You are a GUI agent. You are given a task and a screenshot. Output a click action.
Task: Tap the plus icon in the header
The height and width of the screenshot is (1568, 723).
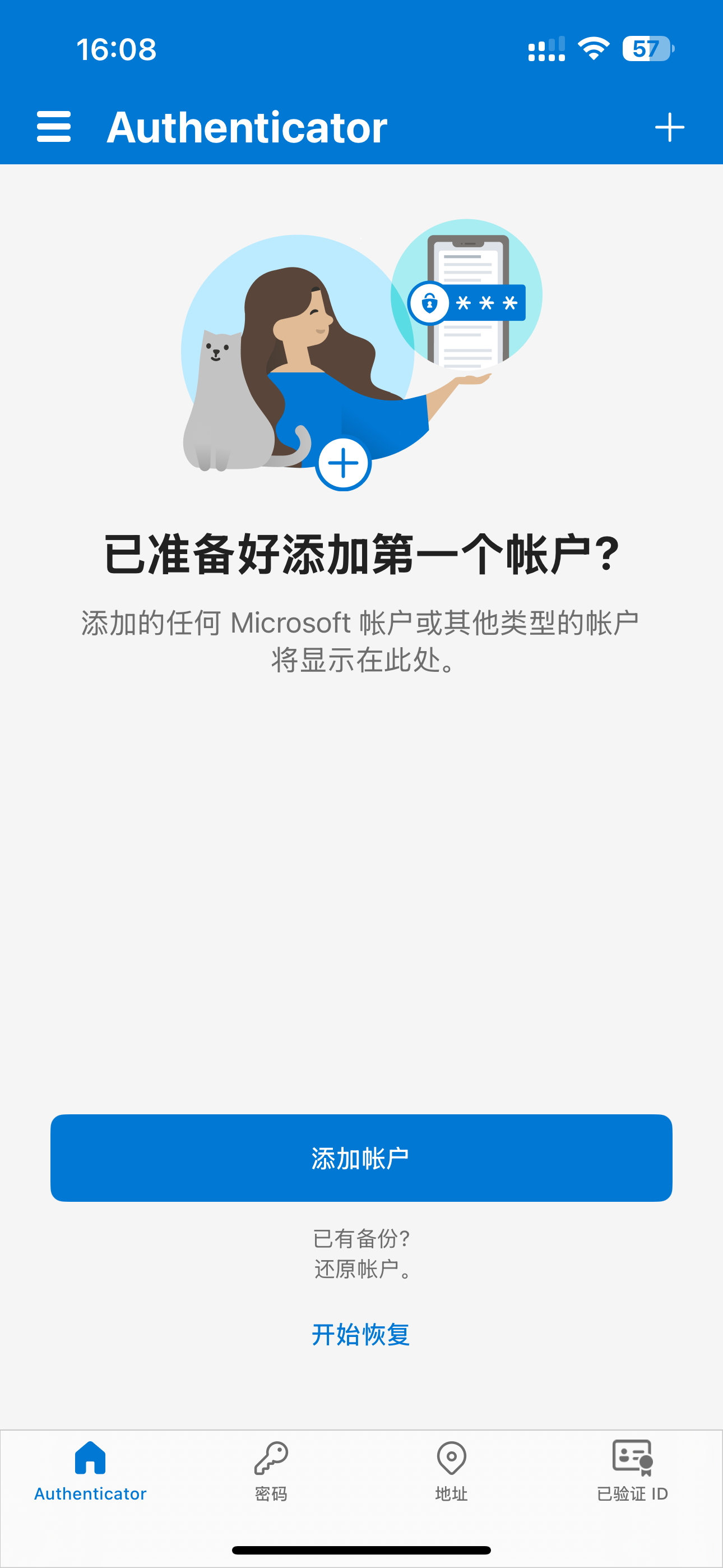point(669,127)
